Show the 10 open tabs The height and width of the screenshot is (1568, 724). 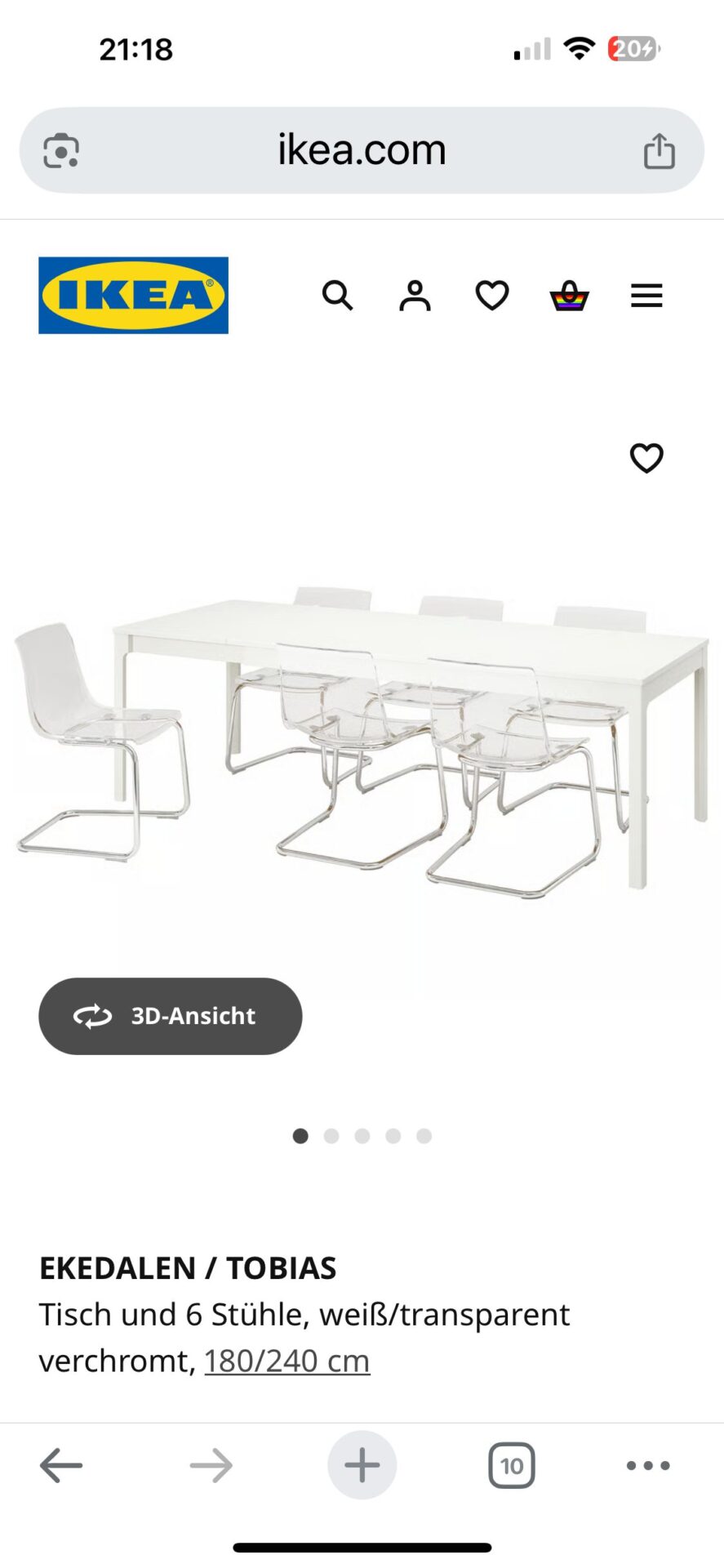click(x=512, y=1466)
